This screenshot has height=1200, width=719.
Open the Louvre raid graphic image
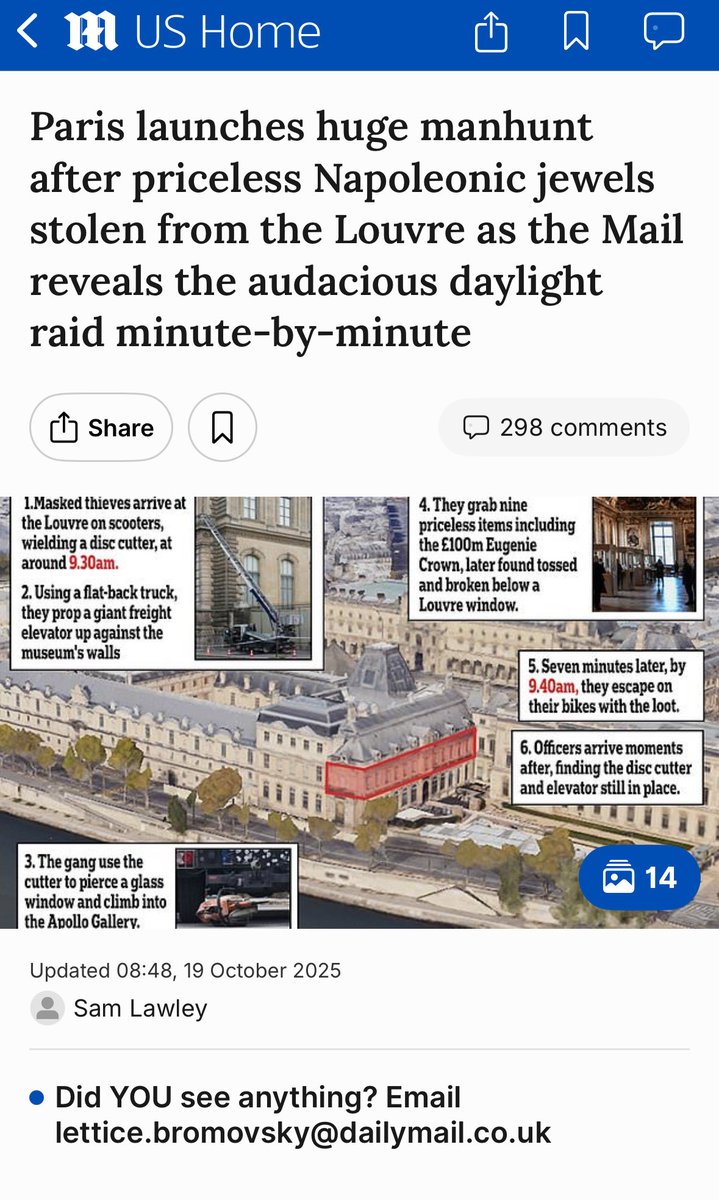tap(359, 711)
